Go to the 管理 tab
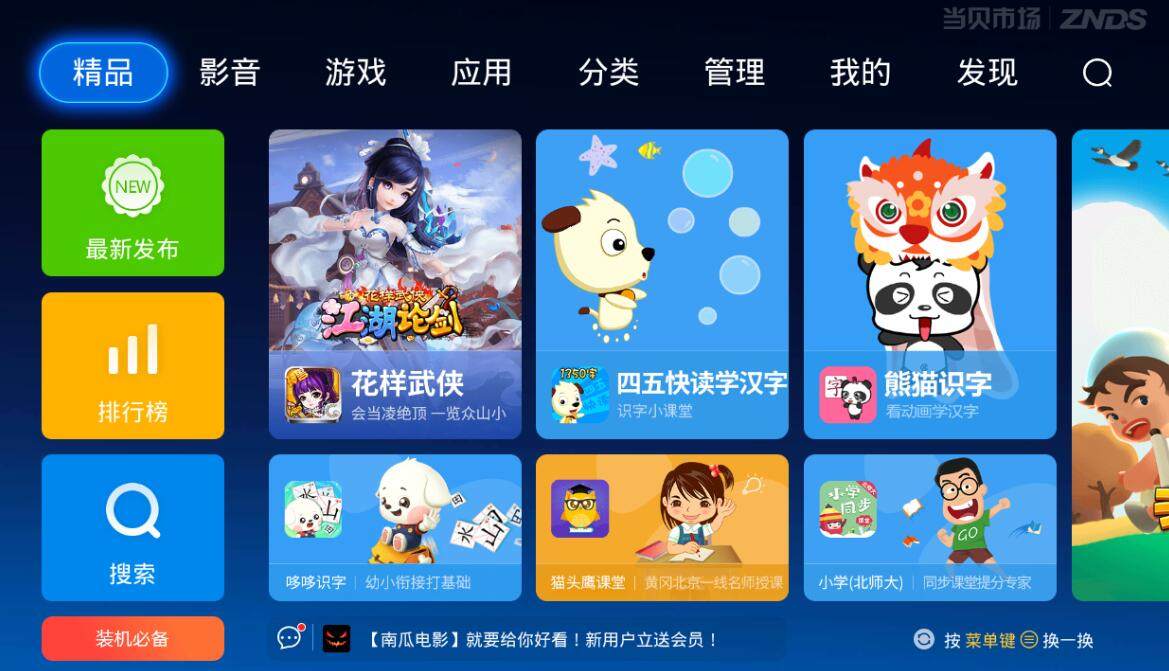This screenshot has height=671, width=1169. click(x=734, y=73)
